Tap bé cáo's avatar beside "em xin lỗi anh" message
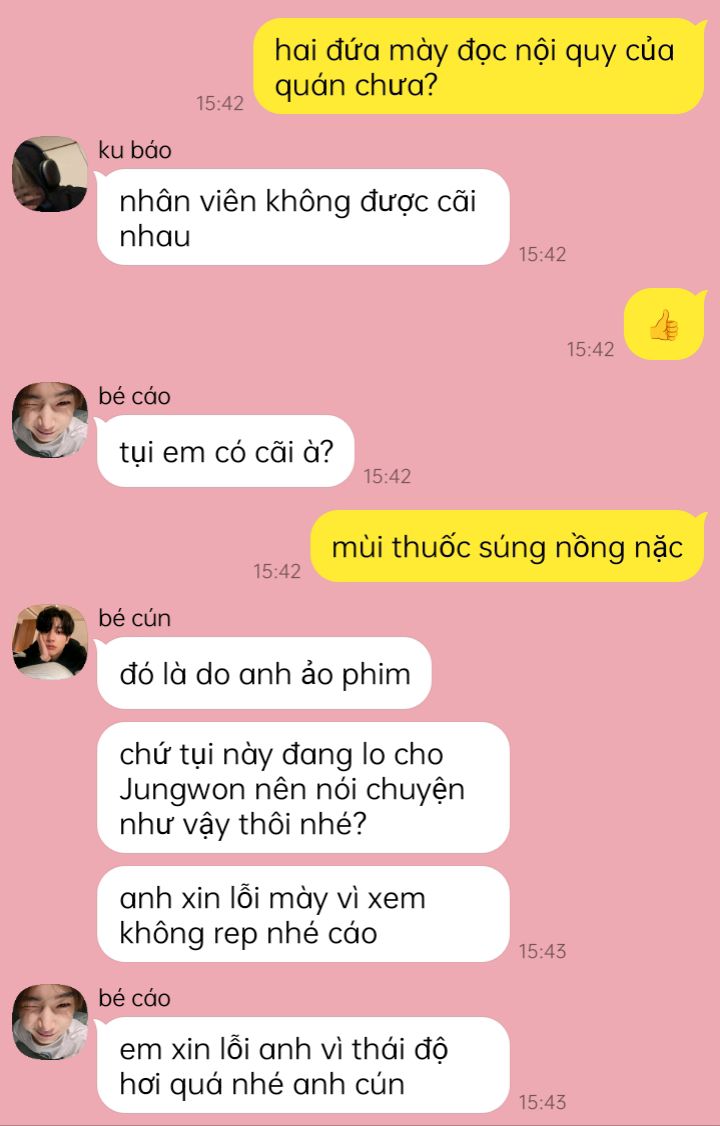The image size is (720, 1126). (x=50, y=1022)
